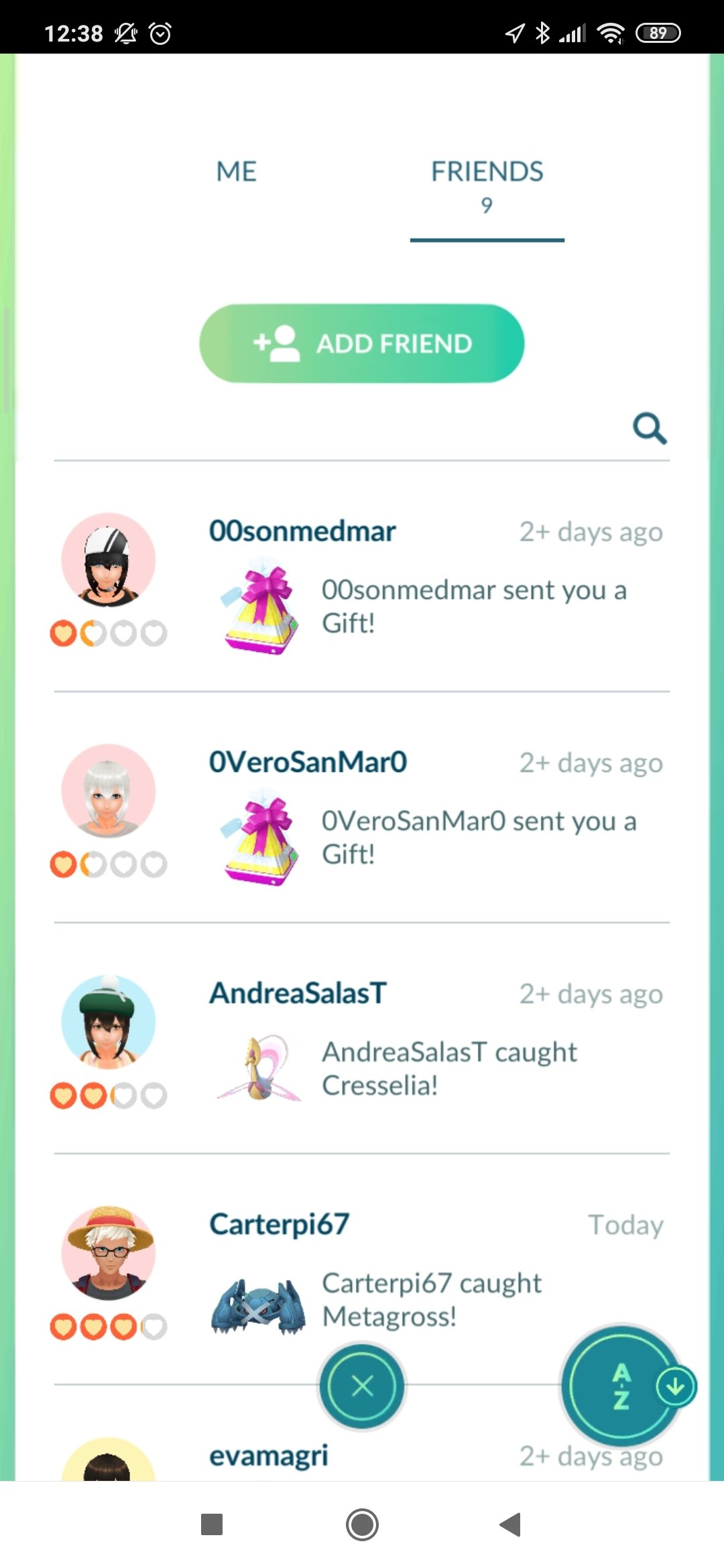Switch to the ME tab
This screenshot has width=724, height=1568.
[236, 172]
